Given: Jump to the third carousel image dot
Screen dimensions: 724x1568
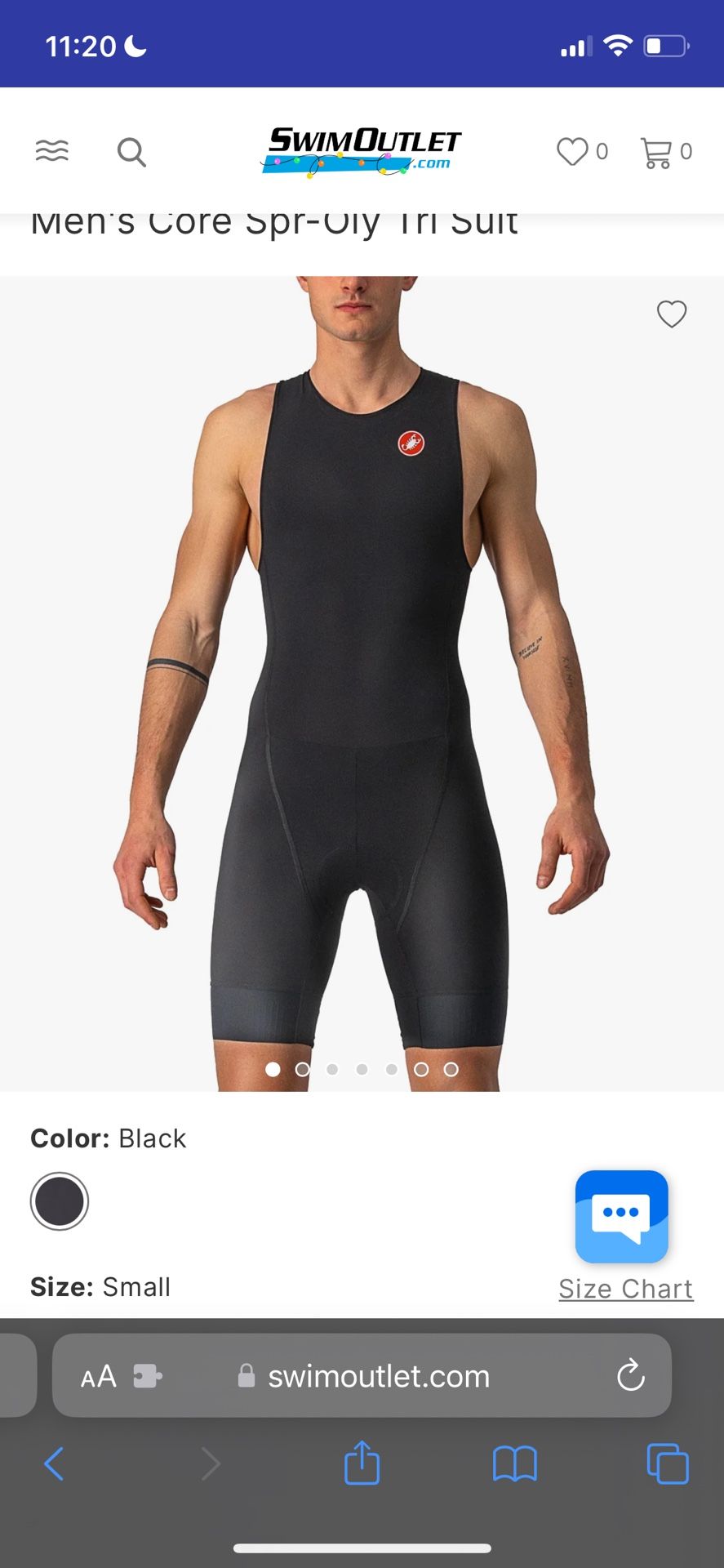Looking at the screenshot, I should 332,1069.
